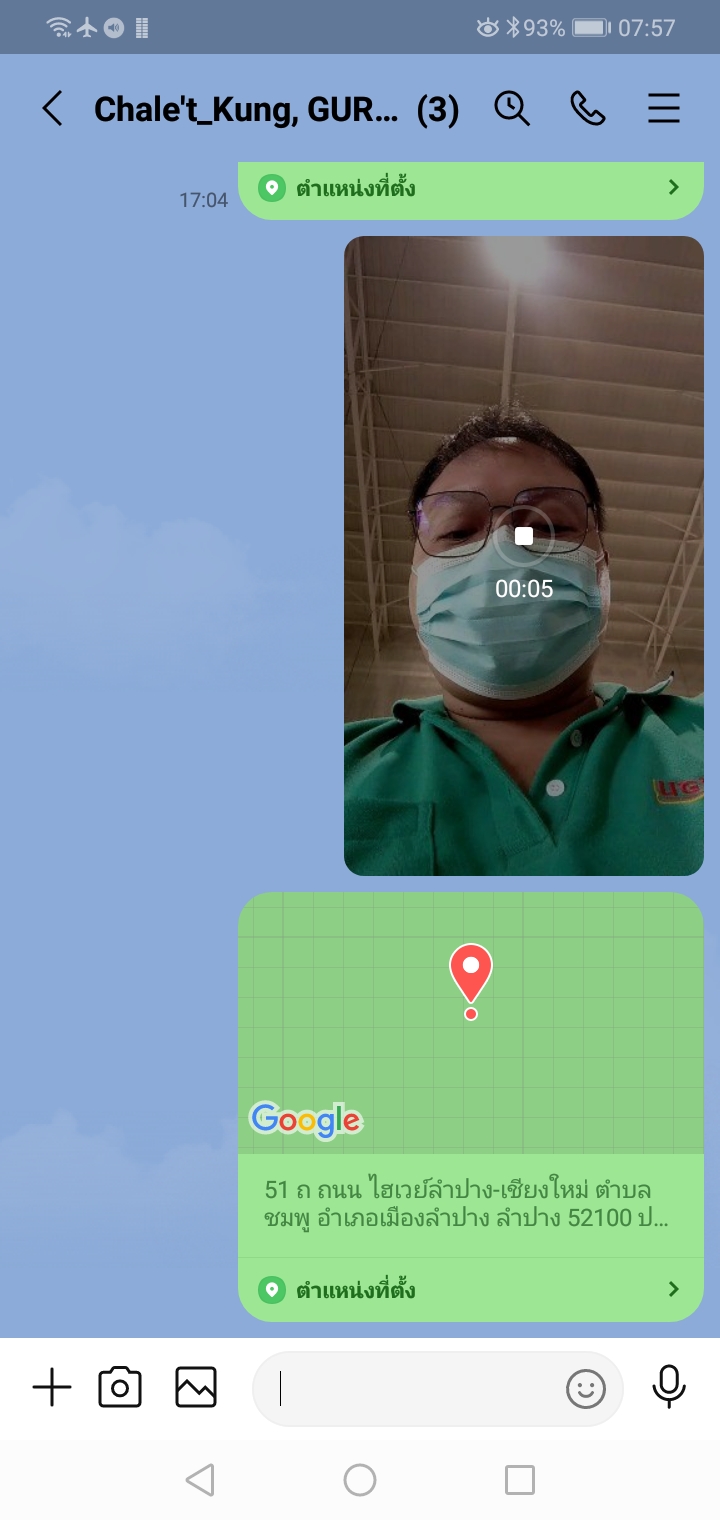Open the recent apps overview
This screenshot has width=720, height=1520.
(520, 1480)
